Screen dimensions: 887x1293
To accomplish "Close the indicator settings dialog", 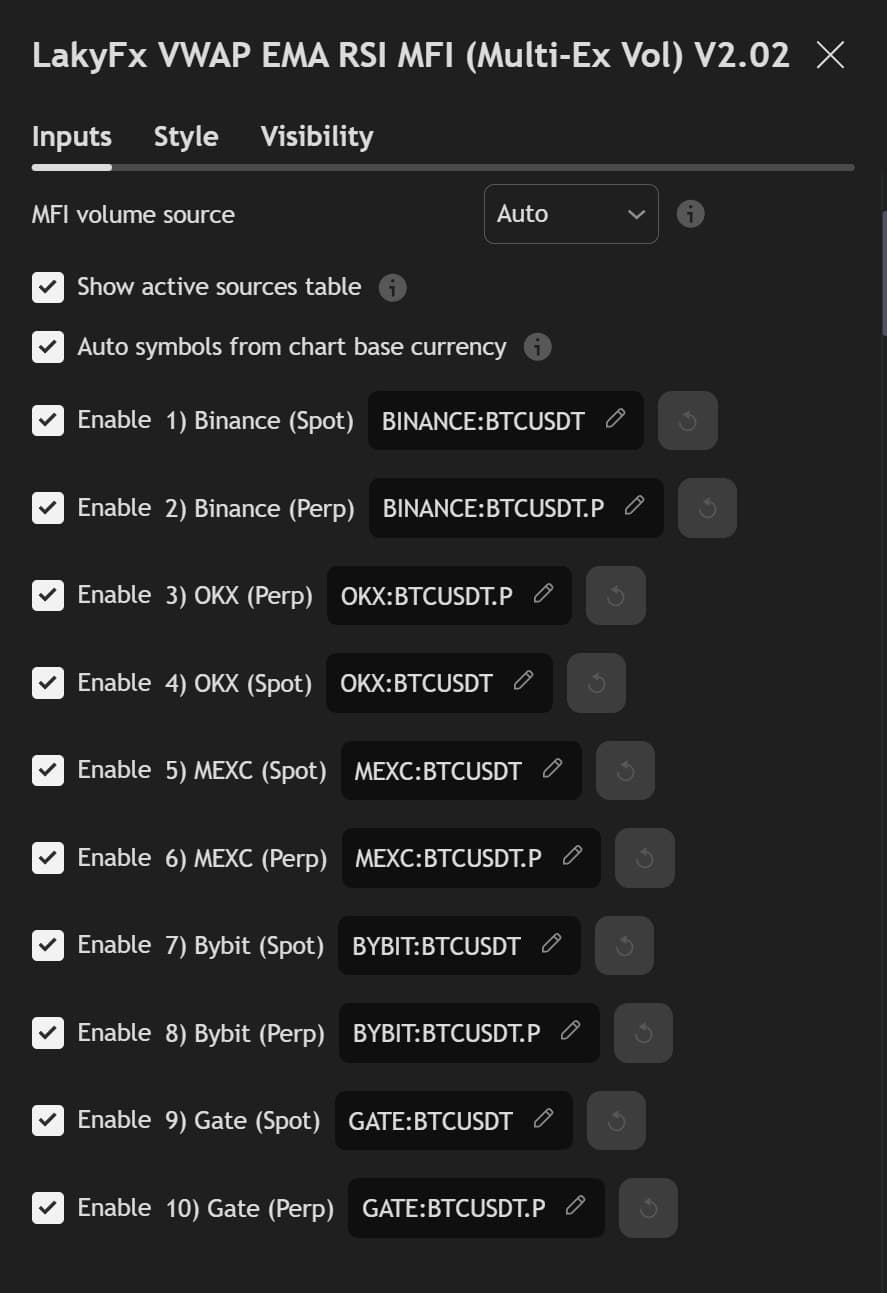I will click(x=830, y=56).
